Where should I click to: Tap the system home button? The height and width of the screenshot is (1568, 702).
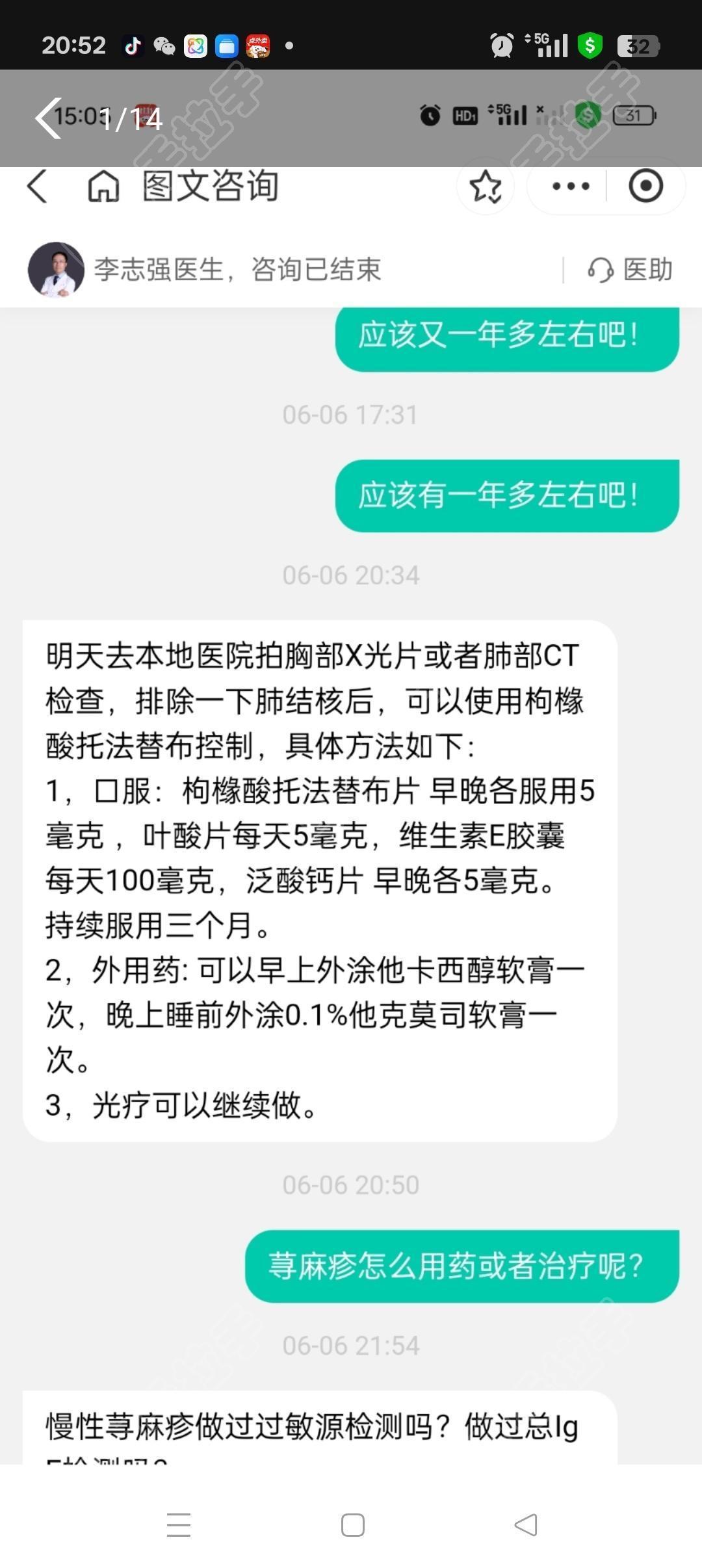click(x=352, y=1525)
